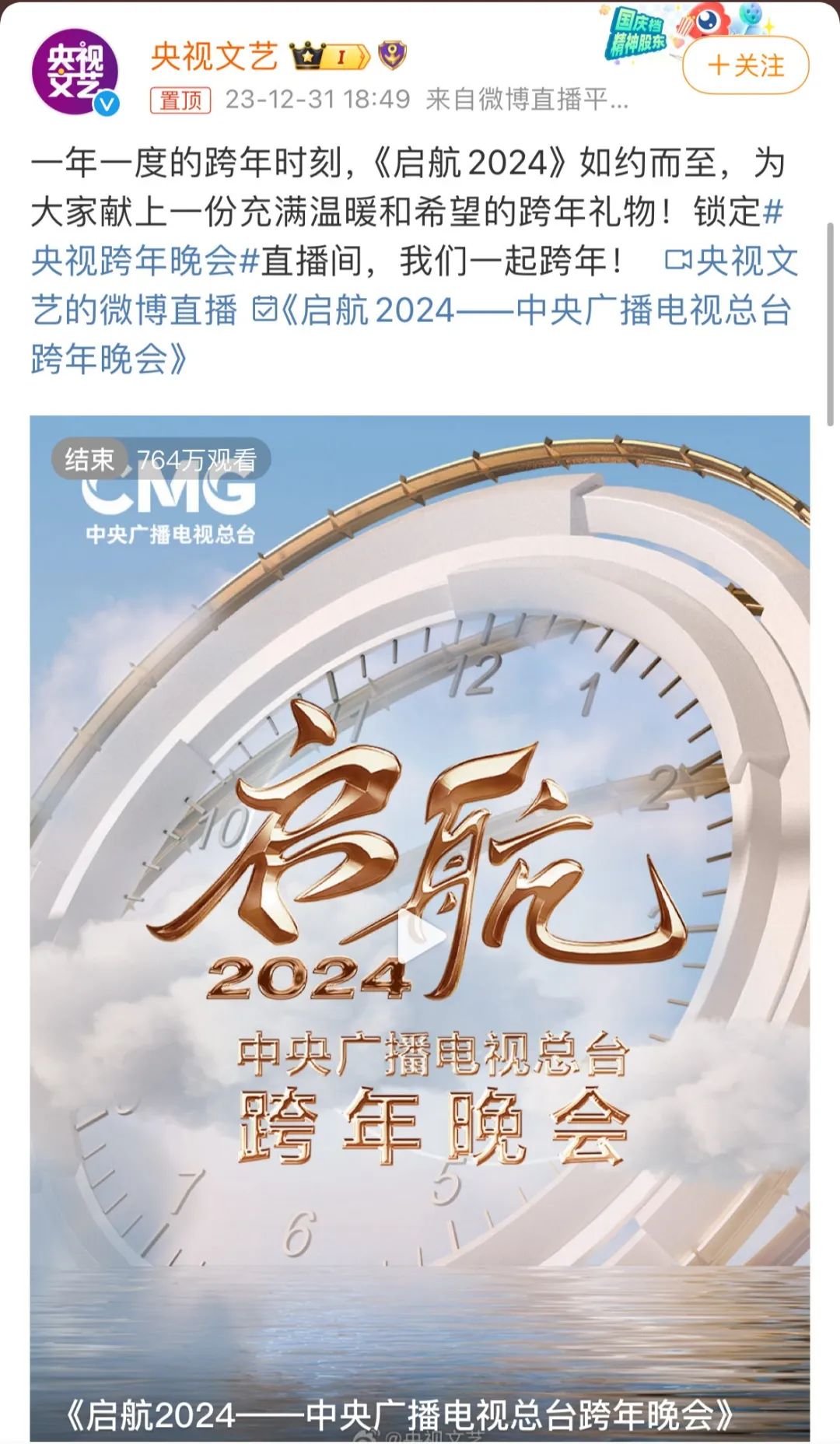This screenshot has height=1444, width=840.
Task: Open 央视文艺 profile avatar
Action: pos(75,72)
